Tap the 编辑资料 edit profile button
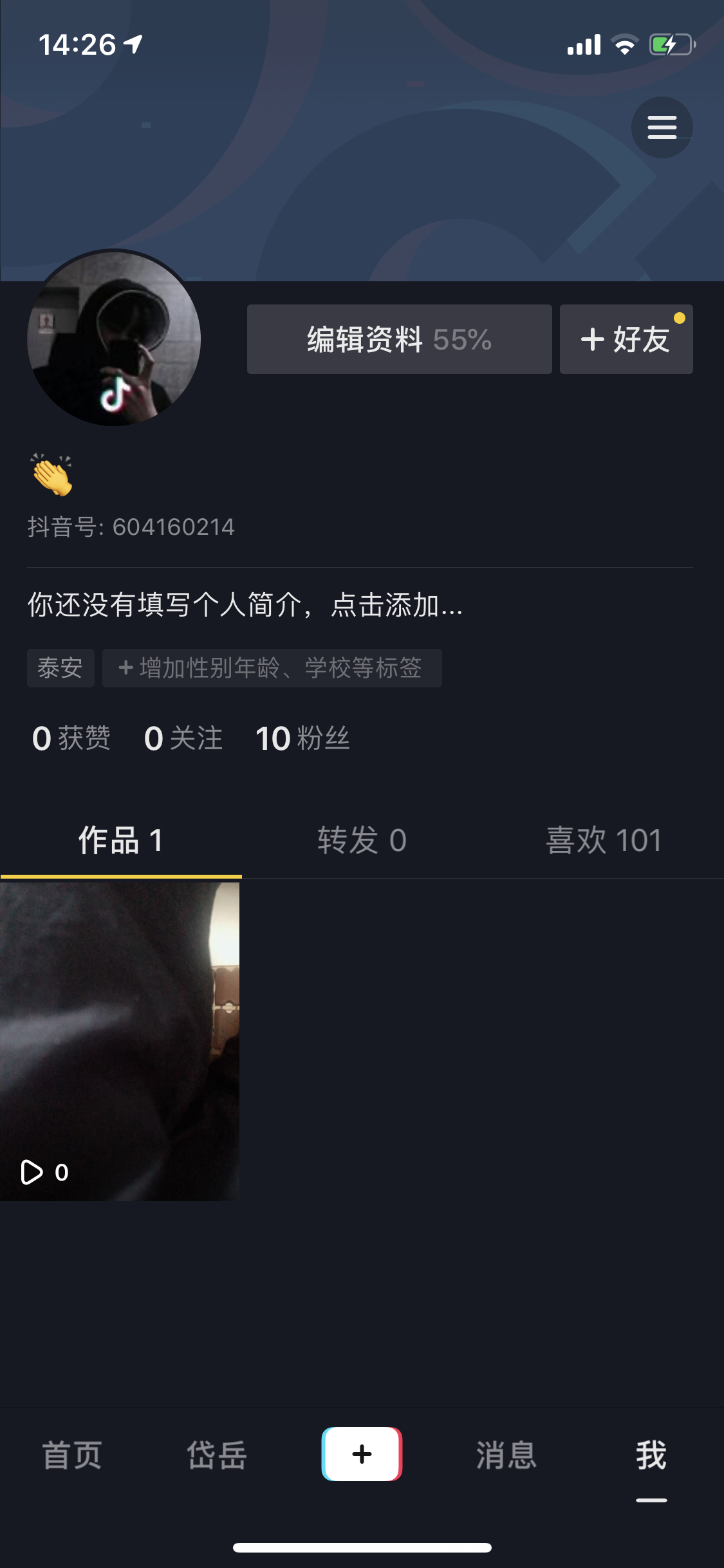 399,339
